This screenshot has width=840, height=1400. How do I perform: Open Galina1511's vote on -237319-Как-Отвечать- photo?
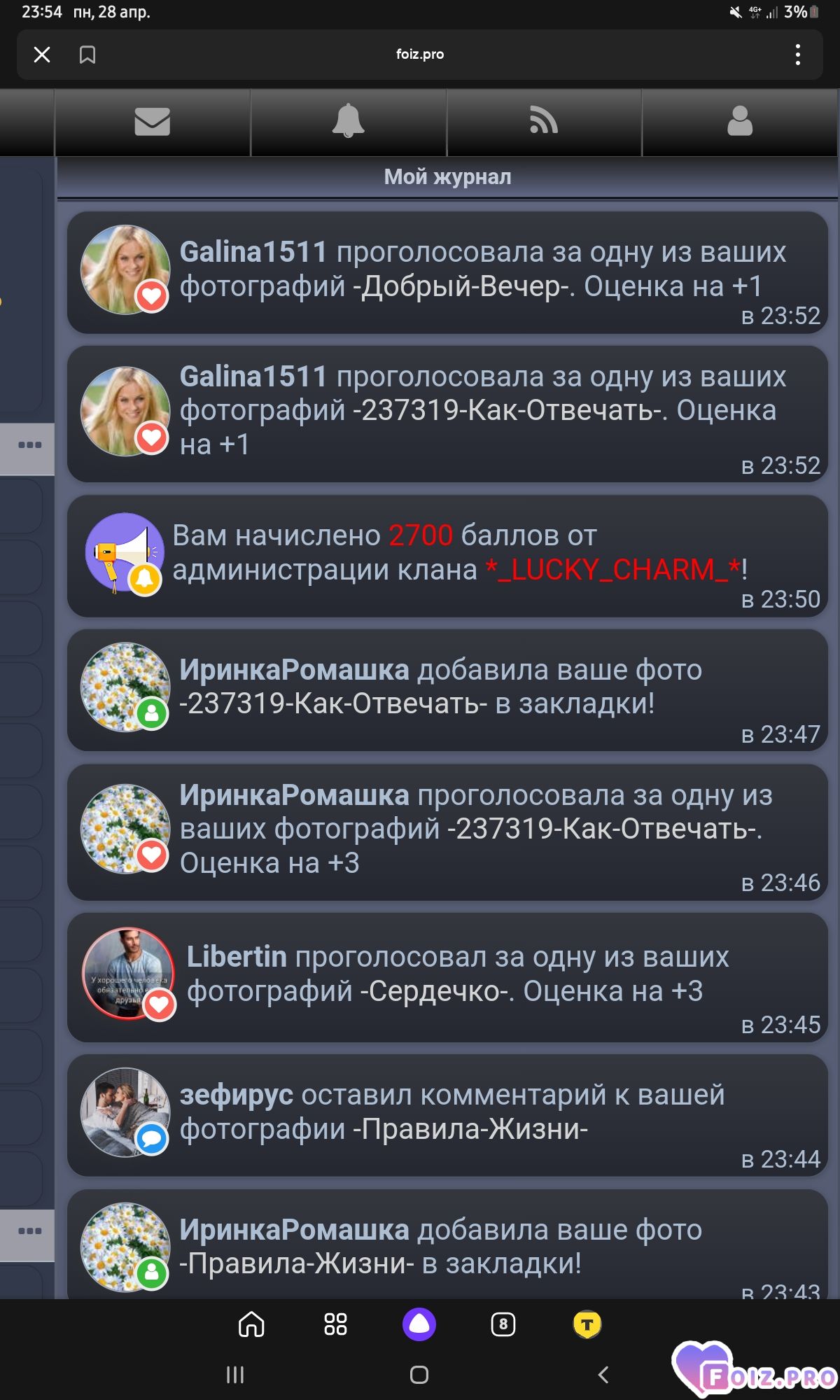(447, 414)
